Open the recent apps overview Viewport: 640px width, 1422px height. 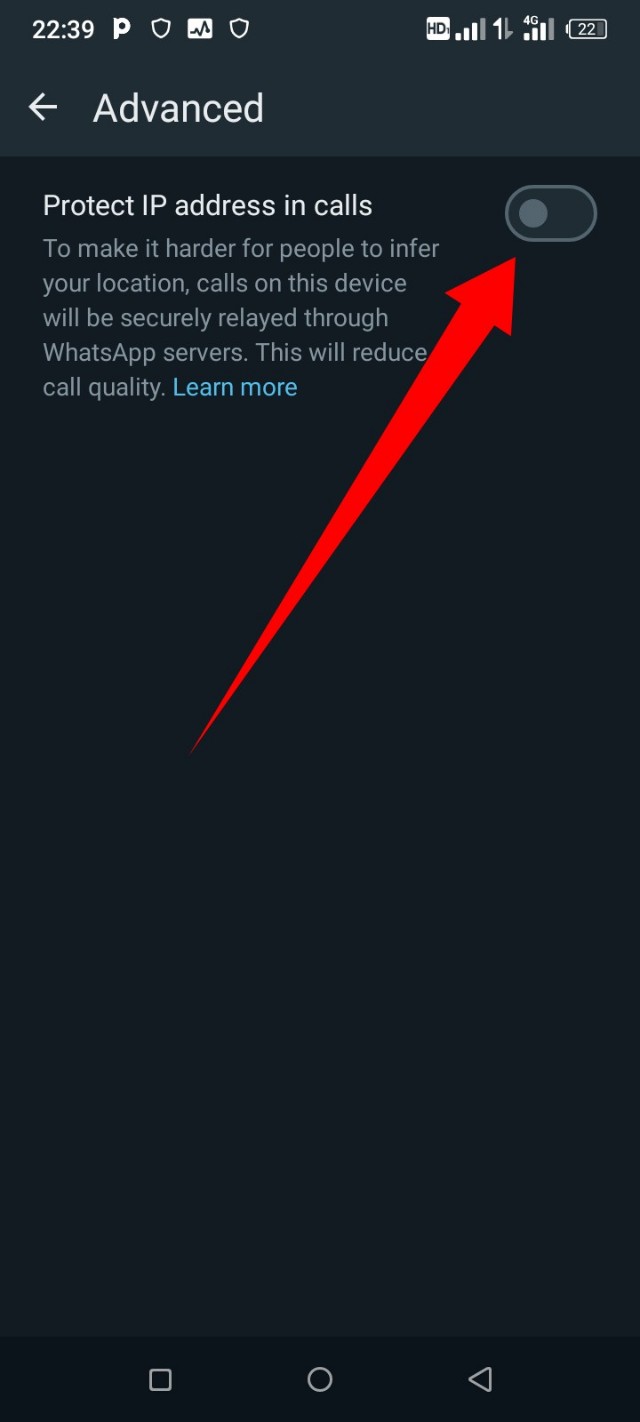160,1380
